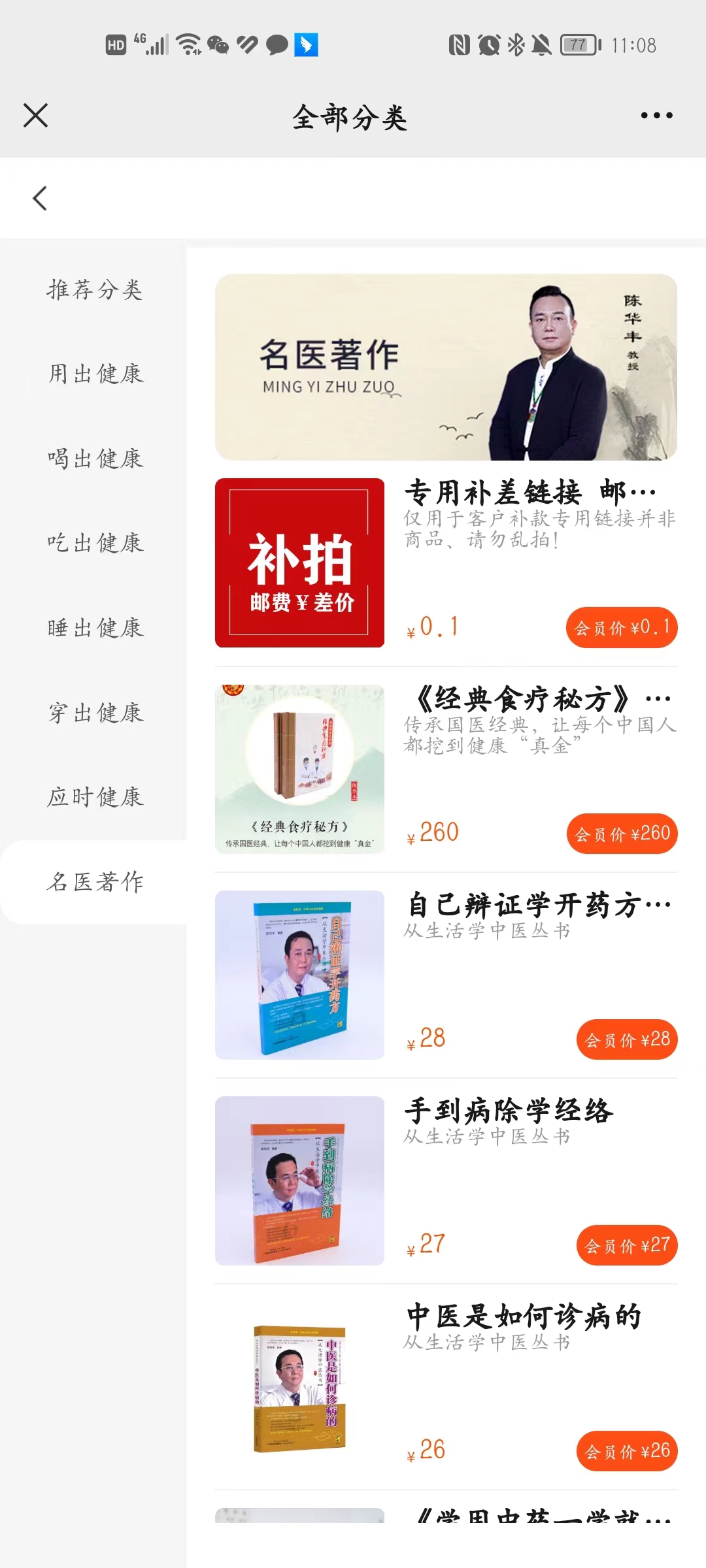Image resolution: width=706 pixels, height=1568 pixels.
Task: Go back with the left arrow
Action: point(40,199)
